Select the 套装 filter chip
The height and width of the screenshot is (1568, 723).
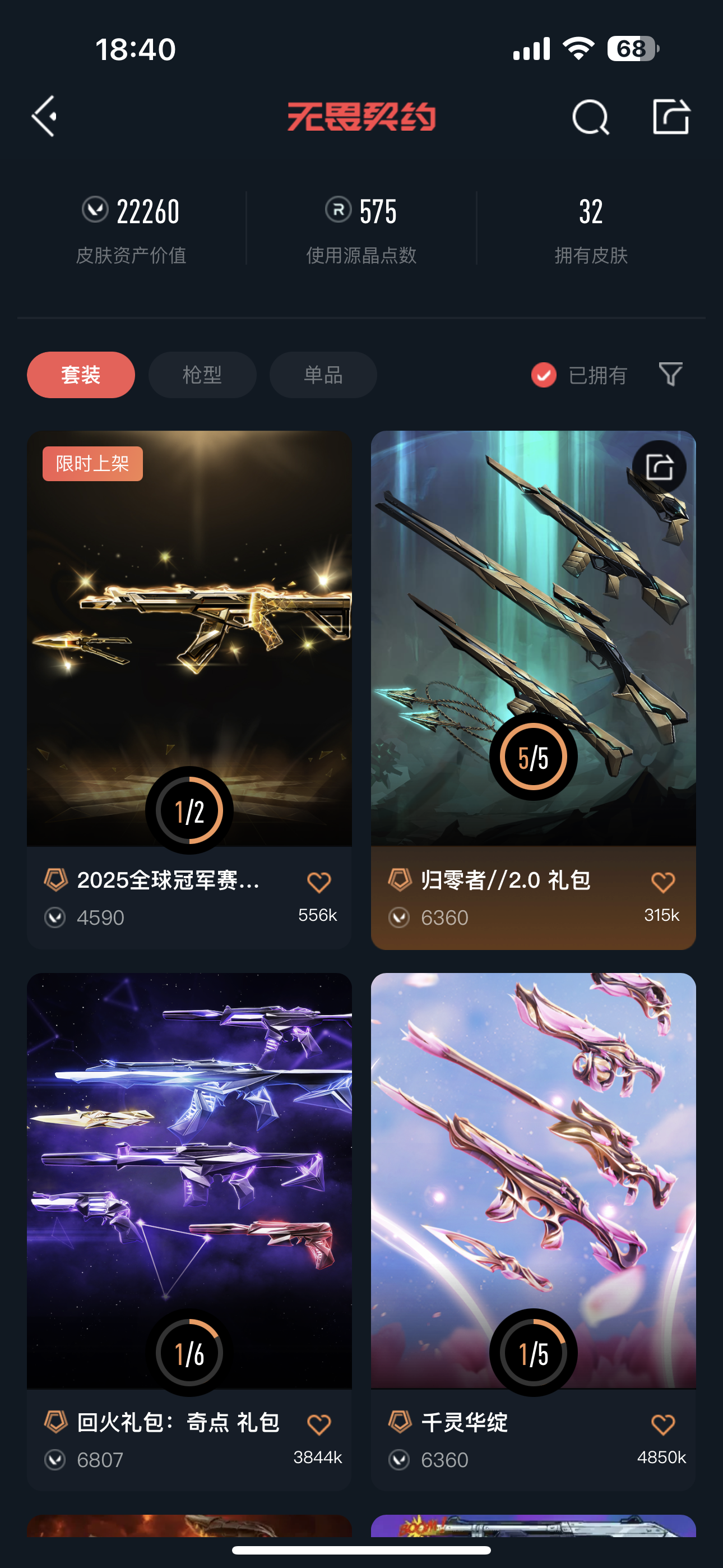point(81,375)
